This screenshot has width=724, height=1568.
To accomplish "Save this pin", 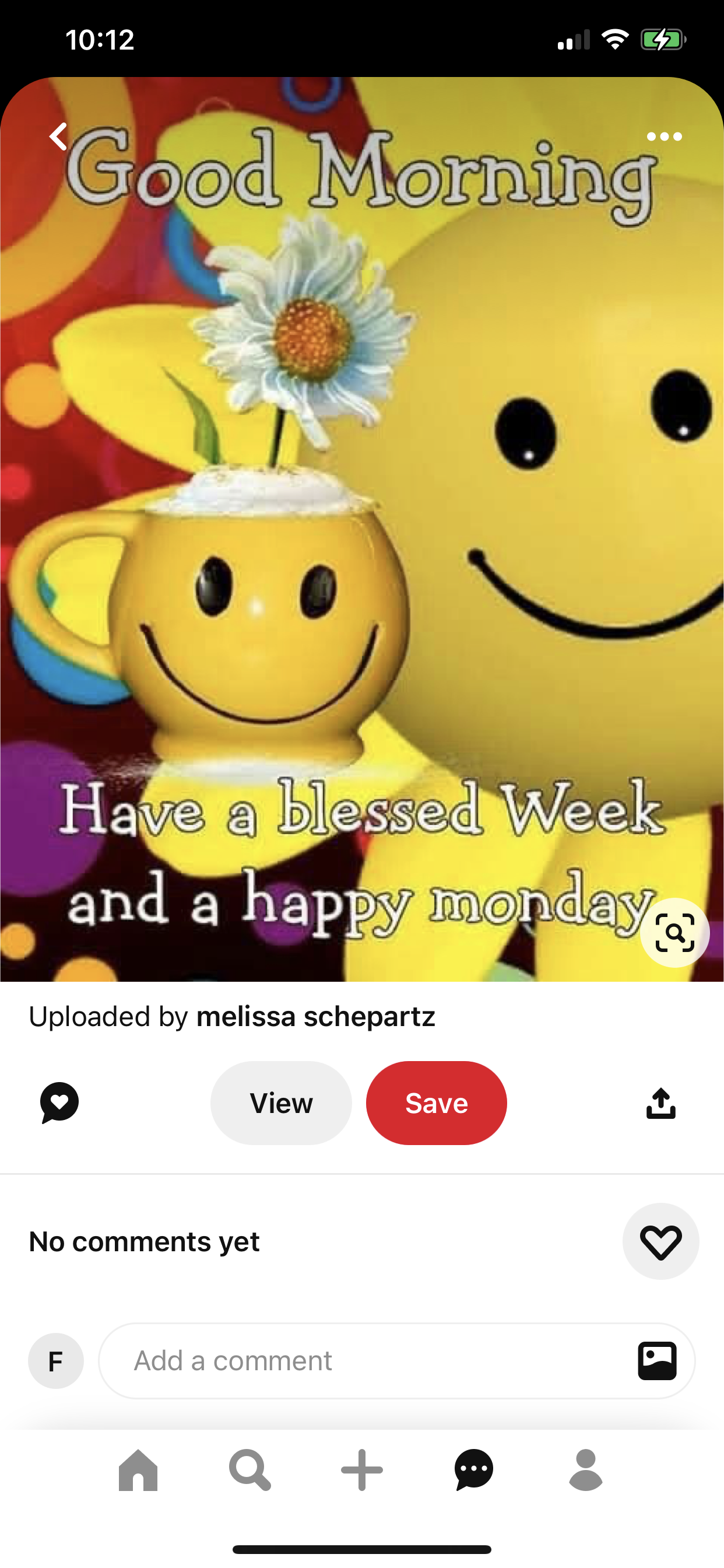I will point(436,1102).
